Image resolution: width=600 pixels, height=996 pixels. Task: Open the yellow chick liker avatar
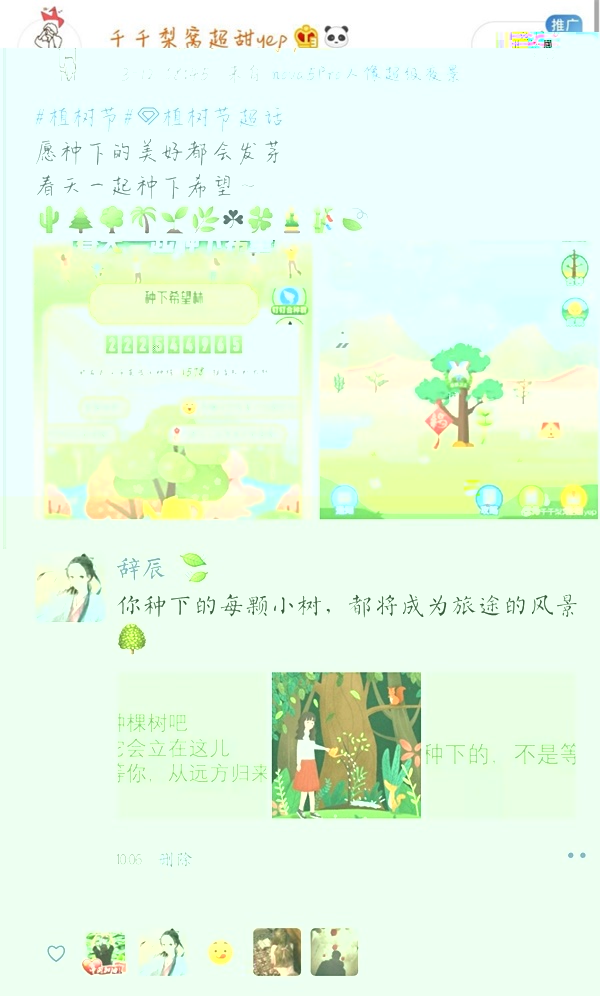[x=220, y=953]
